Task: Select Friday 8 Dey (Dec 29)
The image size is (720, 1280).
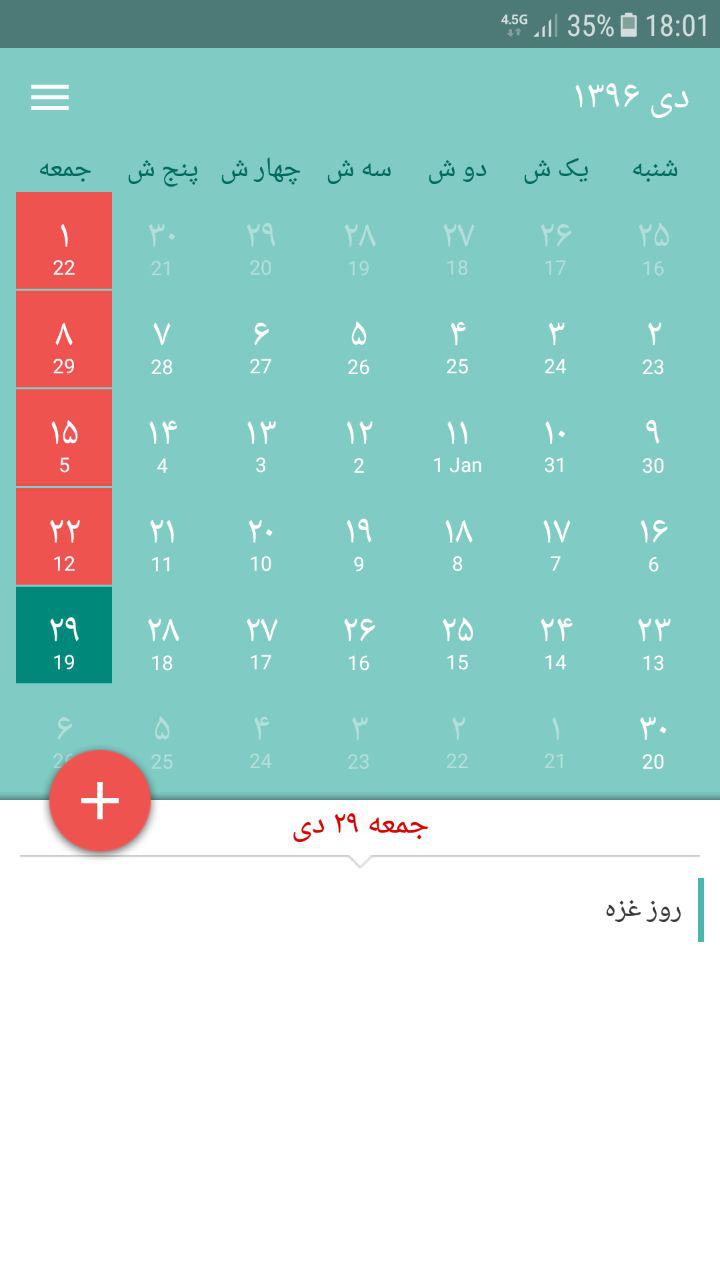Action: click(x=64, y=340)
